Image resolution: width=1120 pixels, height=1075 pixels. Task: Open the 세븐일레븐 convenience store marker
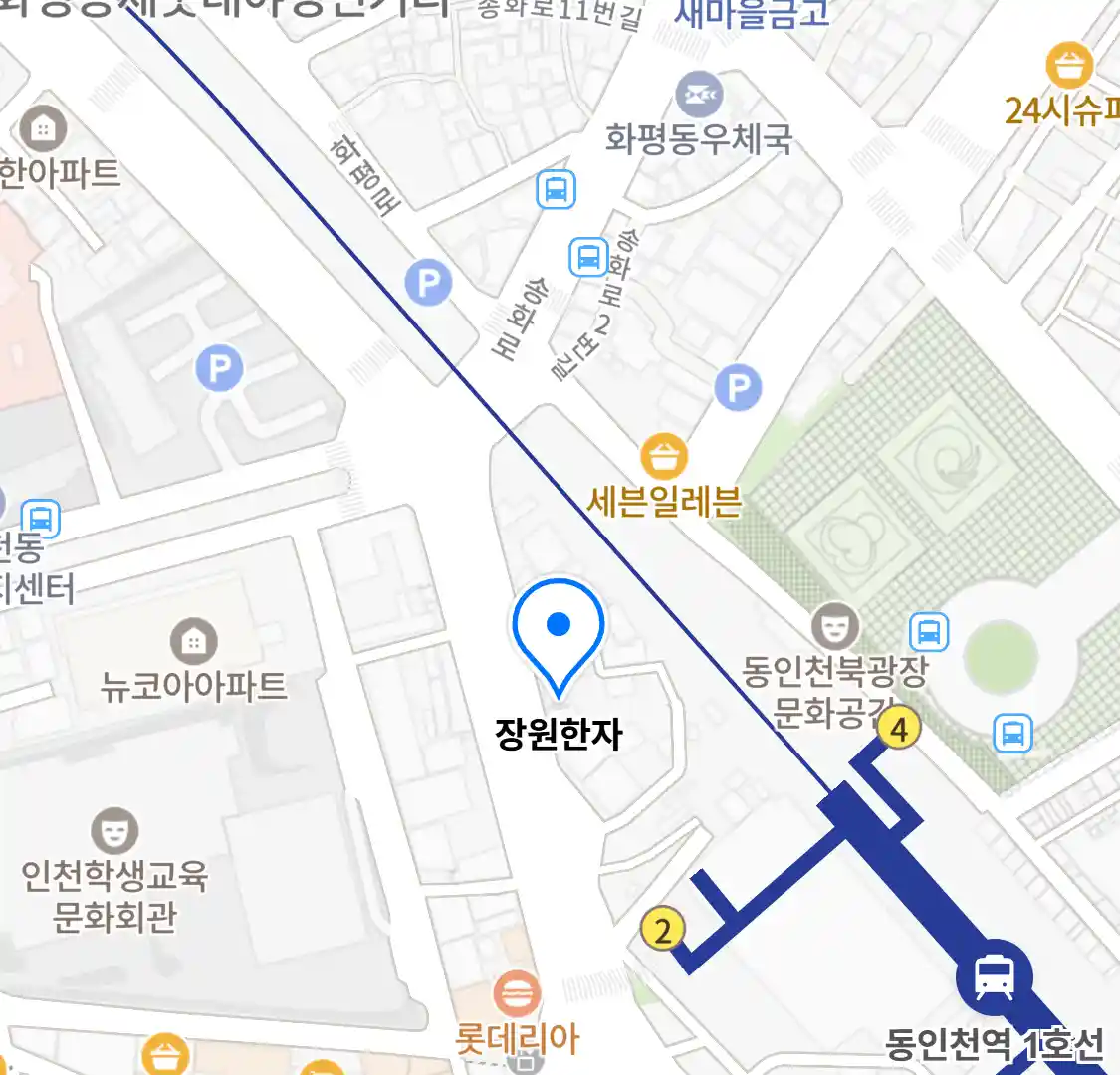(x=664, y=457)
